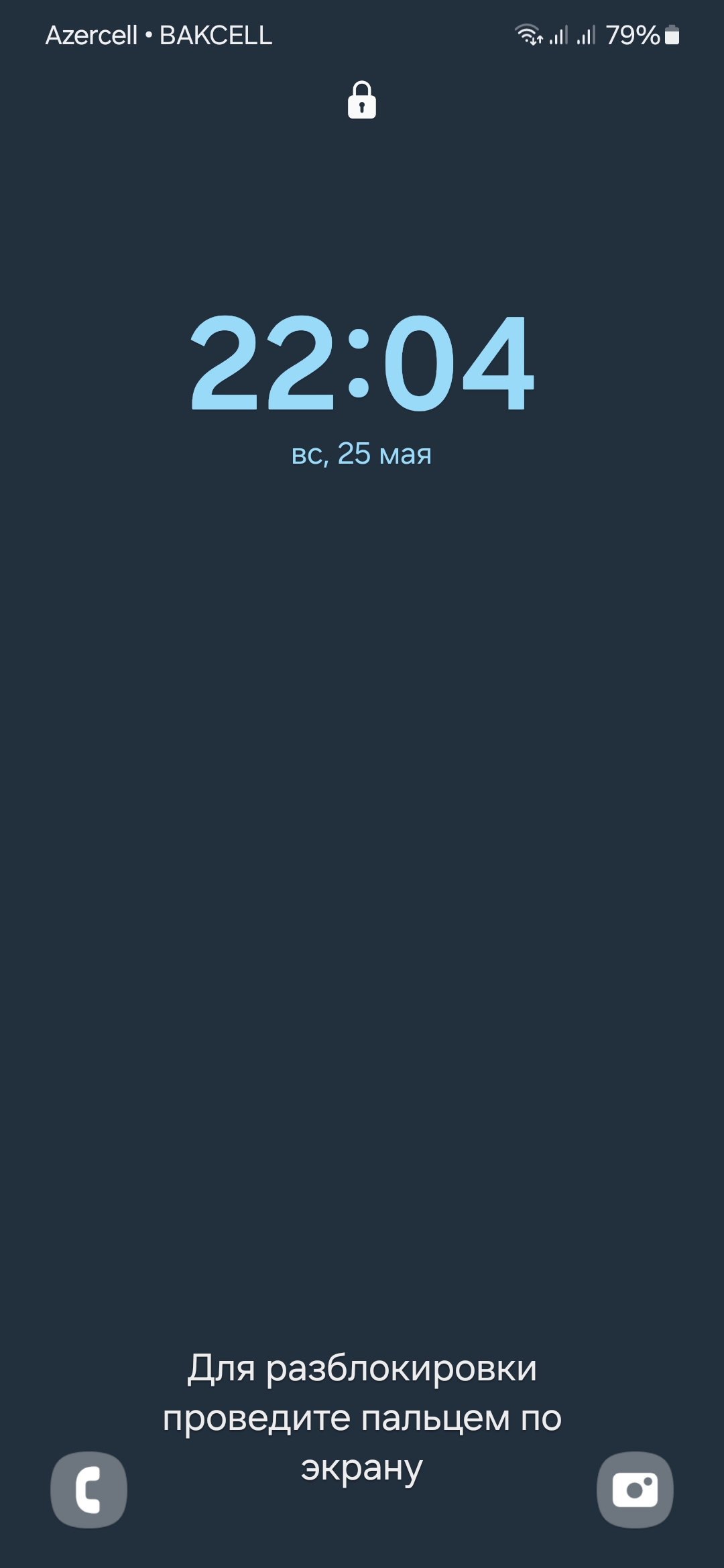Open the phone shortcut on lock screen

tap(88, 1489)
